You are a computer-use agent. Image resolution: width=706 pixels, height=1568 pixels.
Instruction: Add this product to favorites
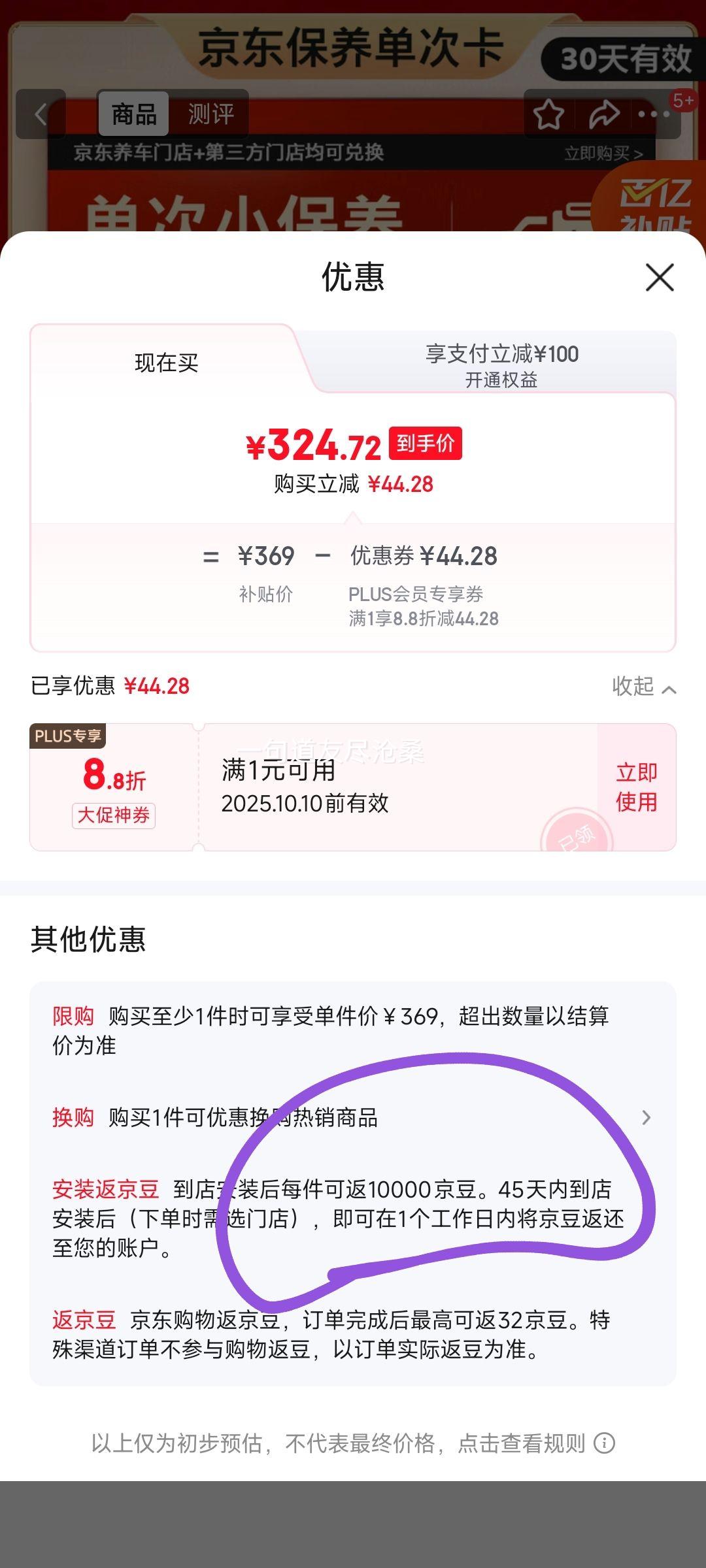(x=548, y=115)
